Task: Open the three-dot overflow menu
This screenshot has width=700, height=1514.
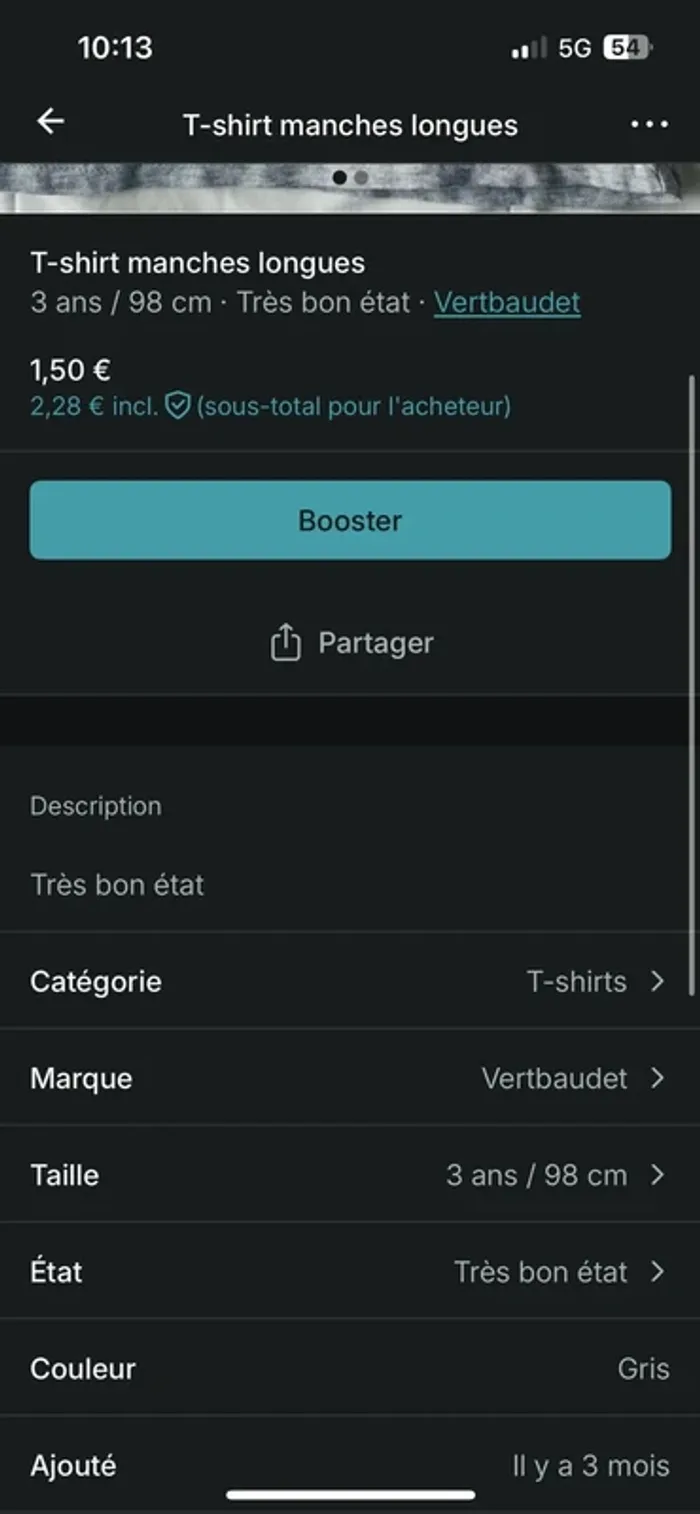Action: point(649,124)
